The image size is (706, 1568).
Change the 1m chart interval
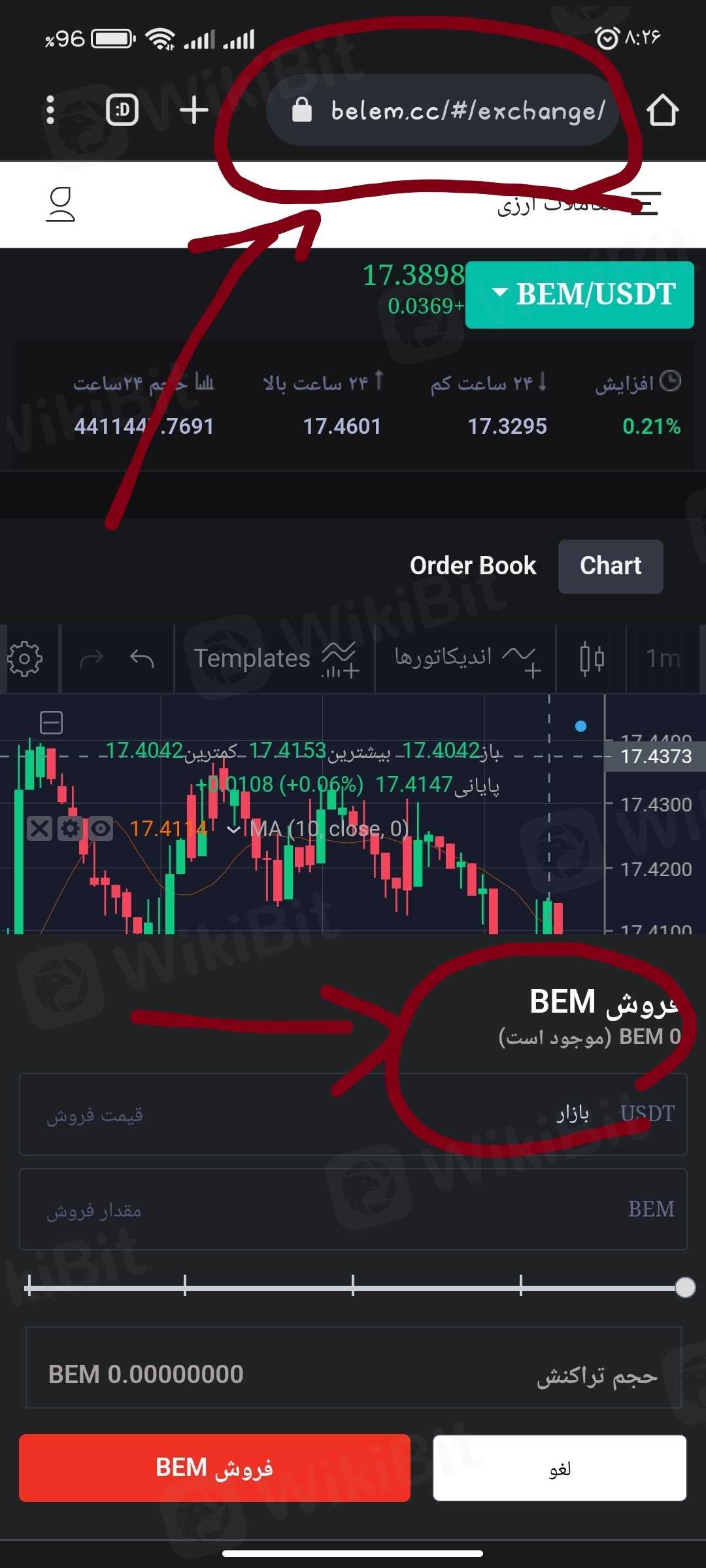(x=663, y=659)
